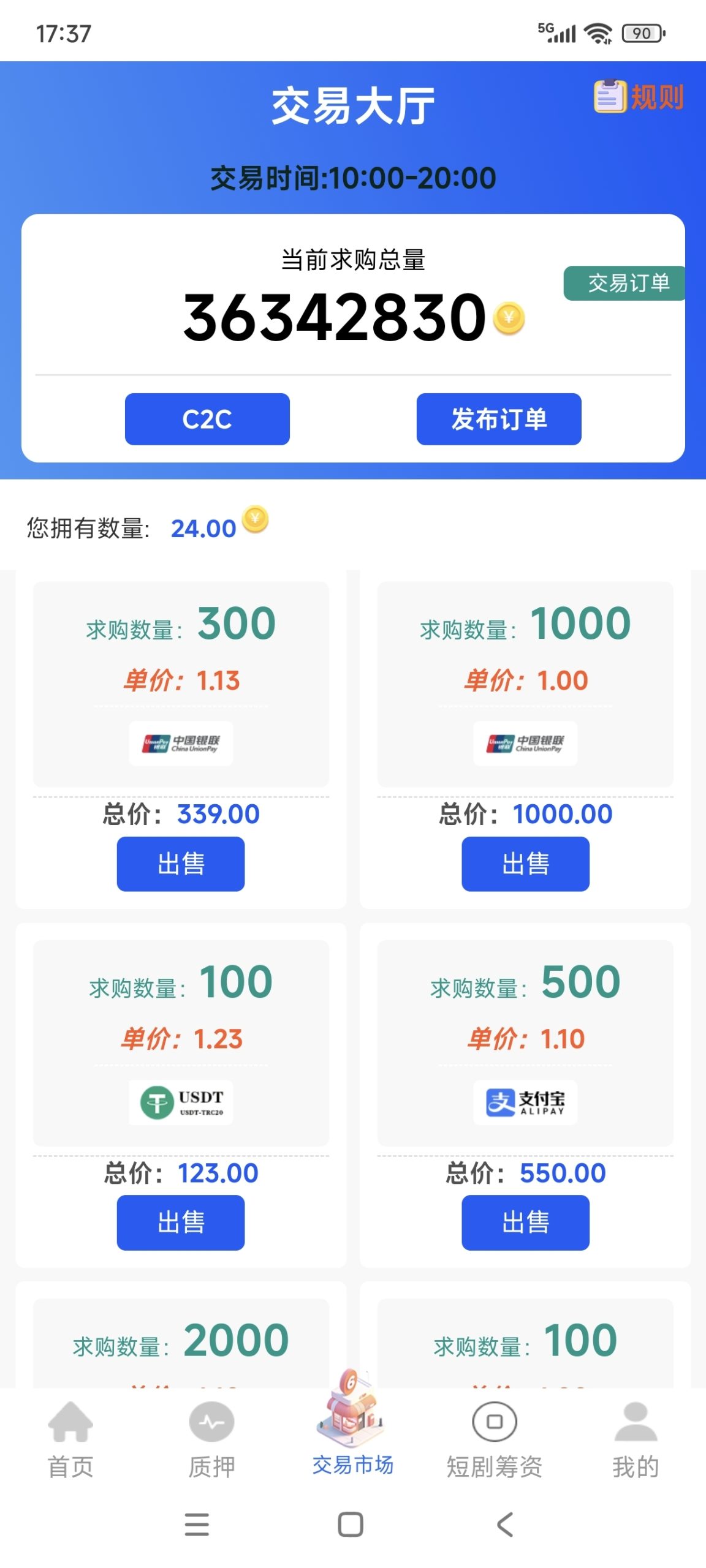
Task: Open the 规则 clipboard icon
Action: coord(610,97)
